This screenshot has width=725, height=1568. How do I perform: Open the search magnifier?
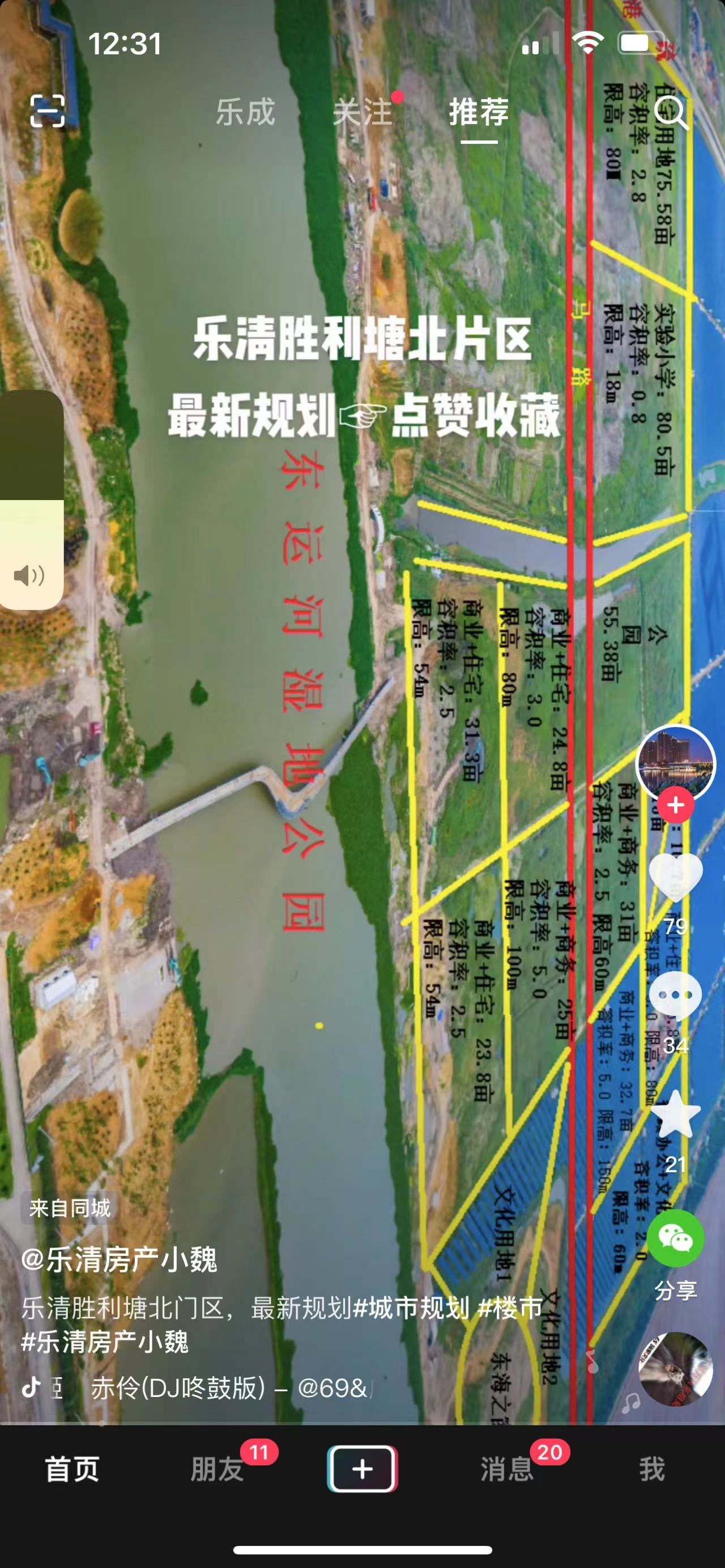tap(671, 113)
